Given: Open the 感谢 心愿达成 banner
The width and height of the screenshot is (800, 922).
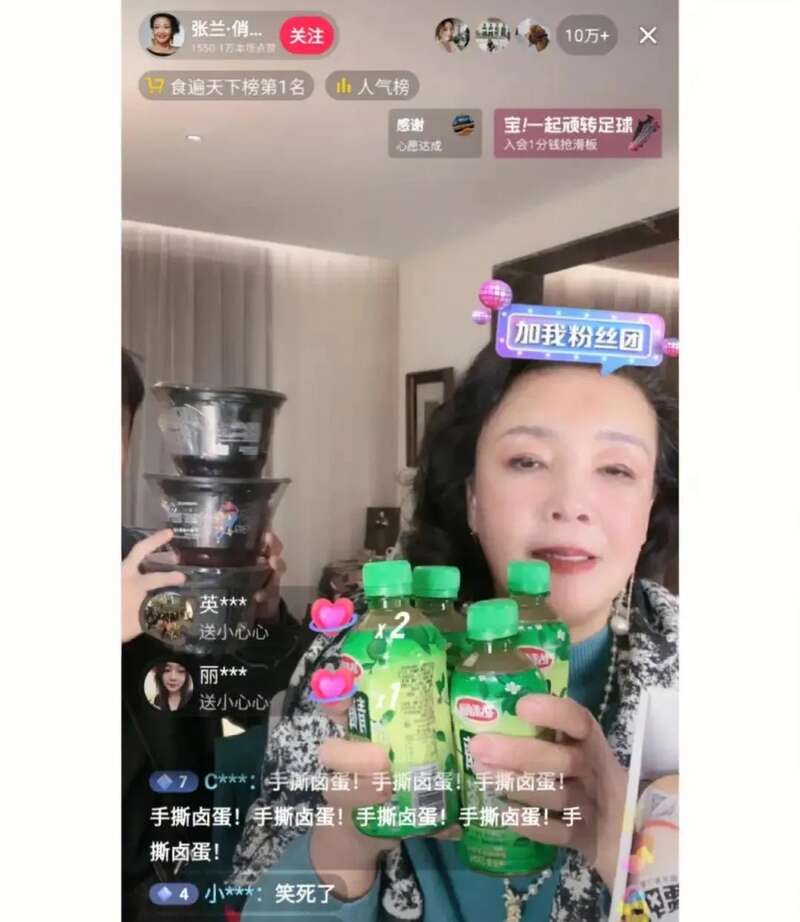Looking at the screenshot, I should pyautogui.click(x=434, y=133).
